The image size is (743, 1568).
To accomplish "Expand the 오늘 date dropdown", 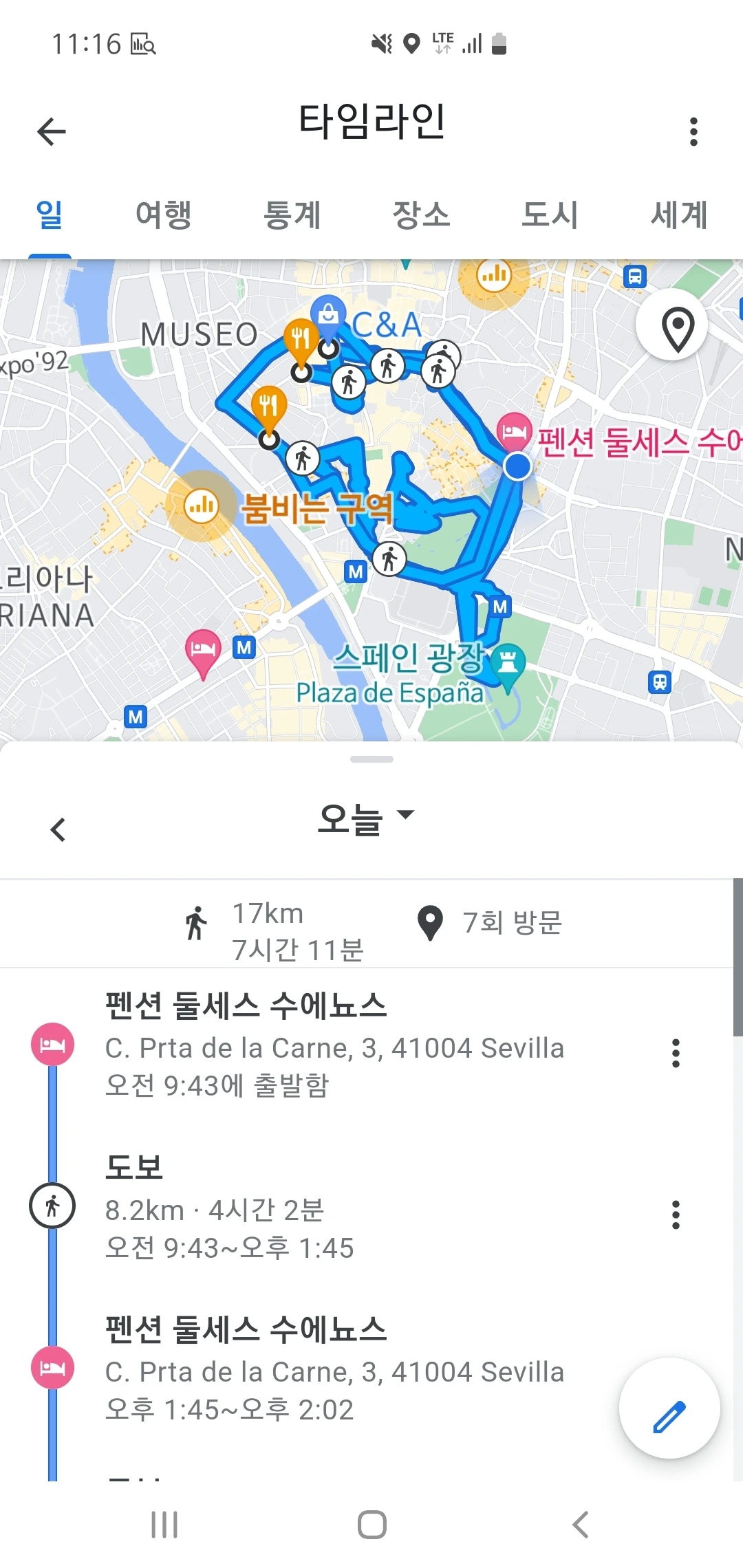I will [x=365, y=818].
